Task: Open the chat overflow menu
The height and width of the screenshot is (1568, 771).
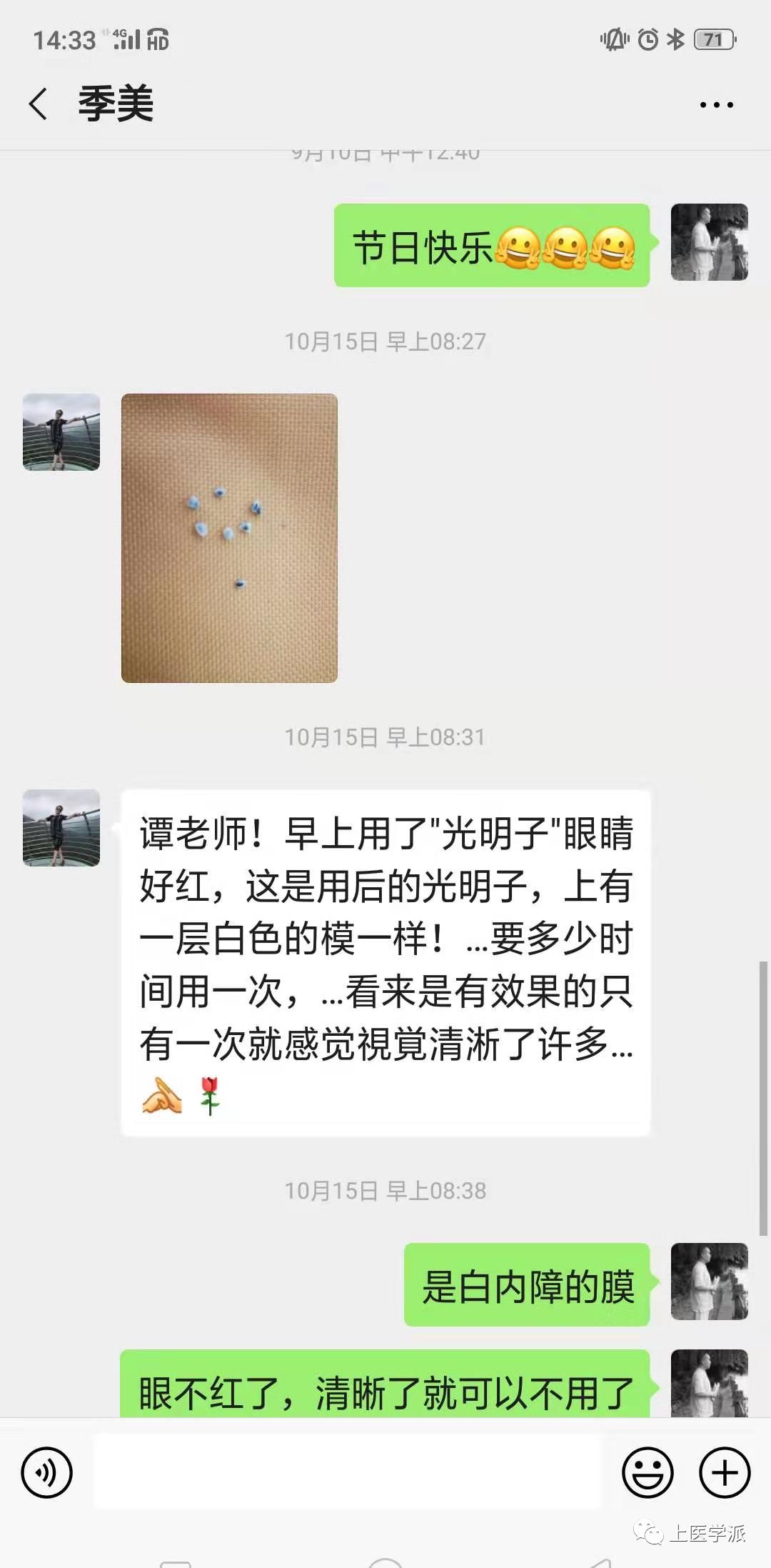Action: coord(716,105)
